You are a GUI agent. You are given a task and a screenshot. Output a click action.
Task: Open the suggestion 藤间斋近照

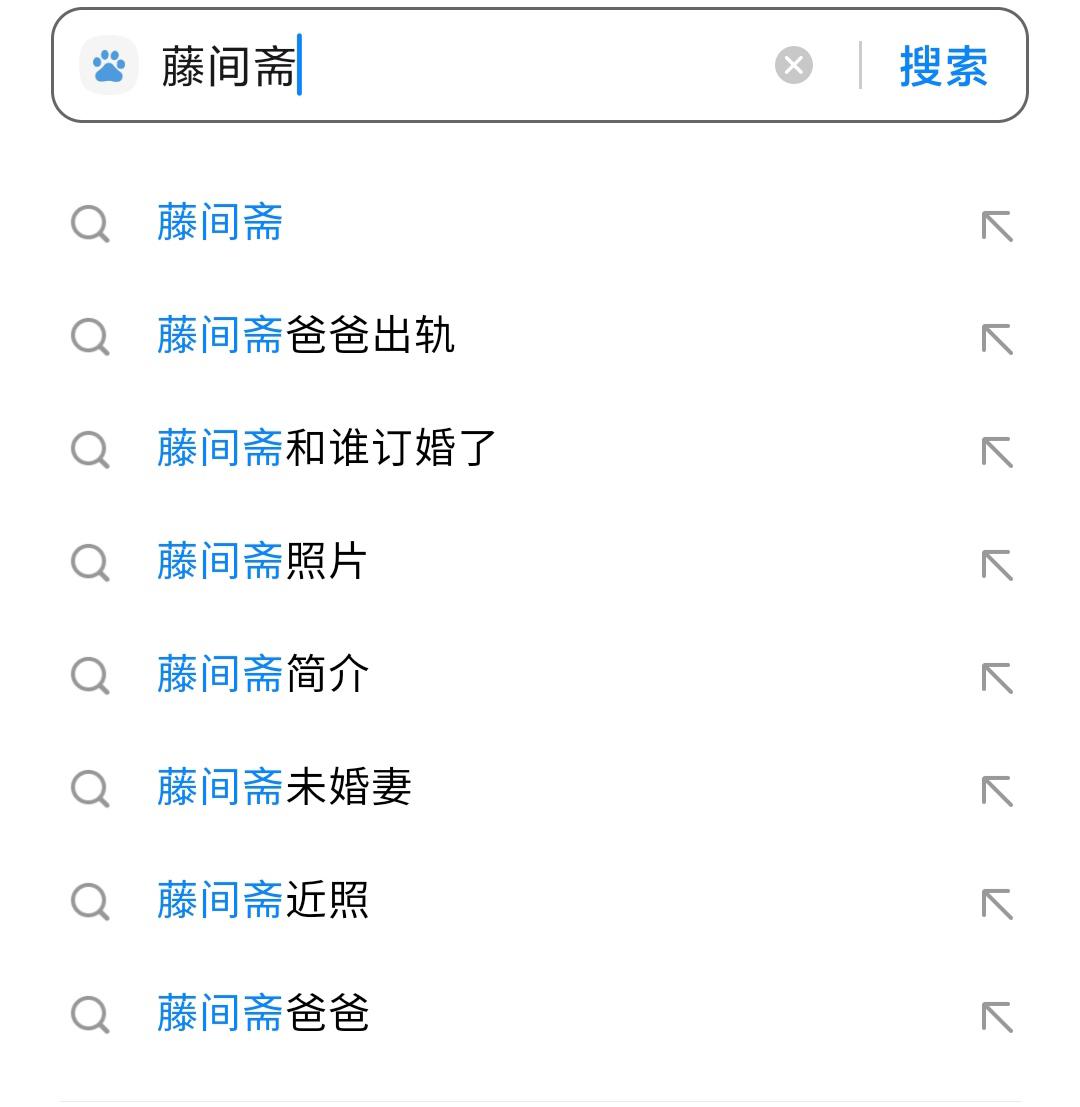262,901
